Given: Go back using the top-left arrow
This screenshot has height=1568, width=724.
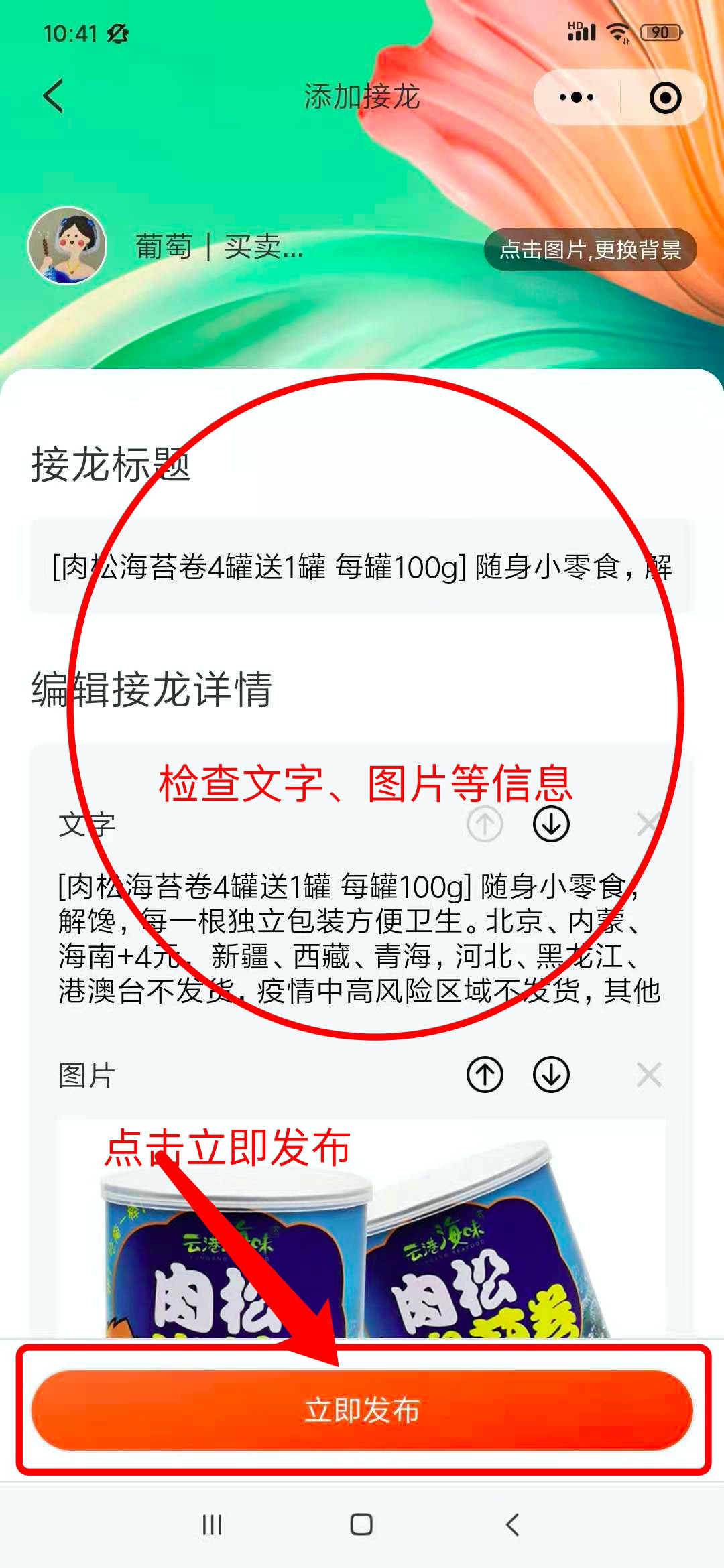Looking at the screenshot, I should 54,96.
